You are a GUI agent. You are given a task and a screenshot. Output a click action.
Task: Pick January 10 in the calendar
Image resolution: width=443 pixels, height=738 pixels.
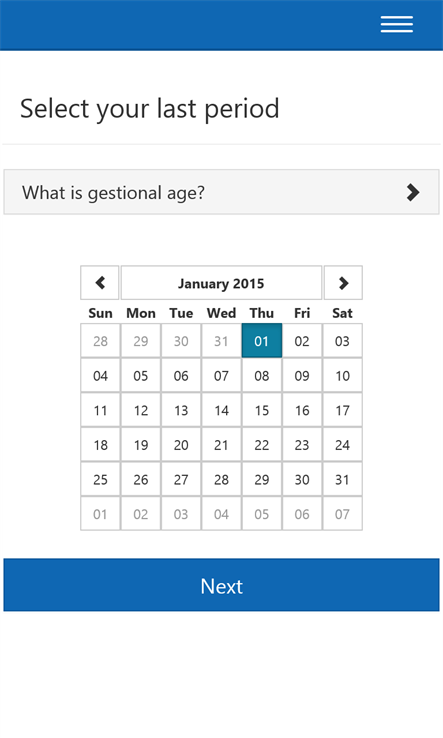(342, 376)
